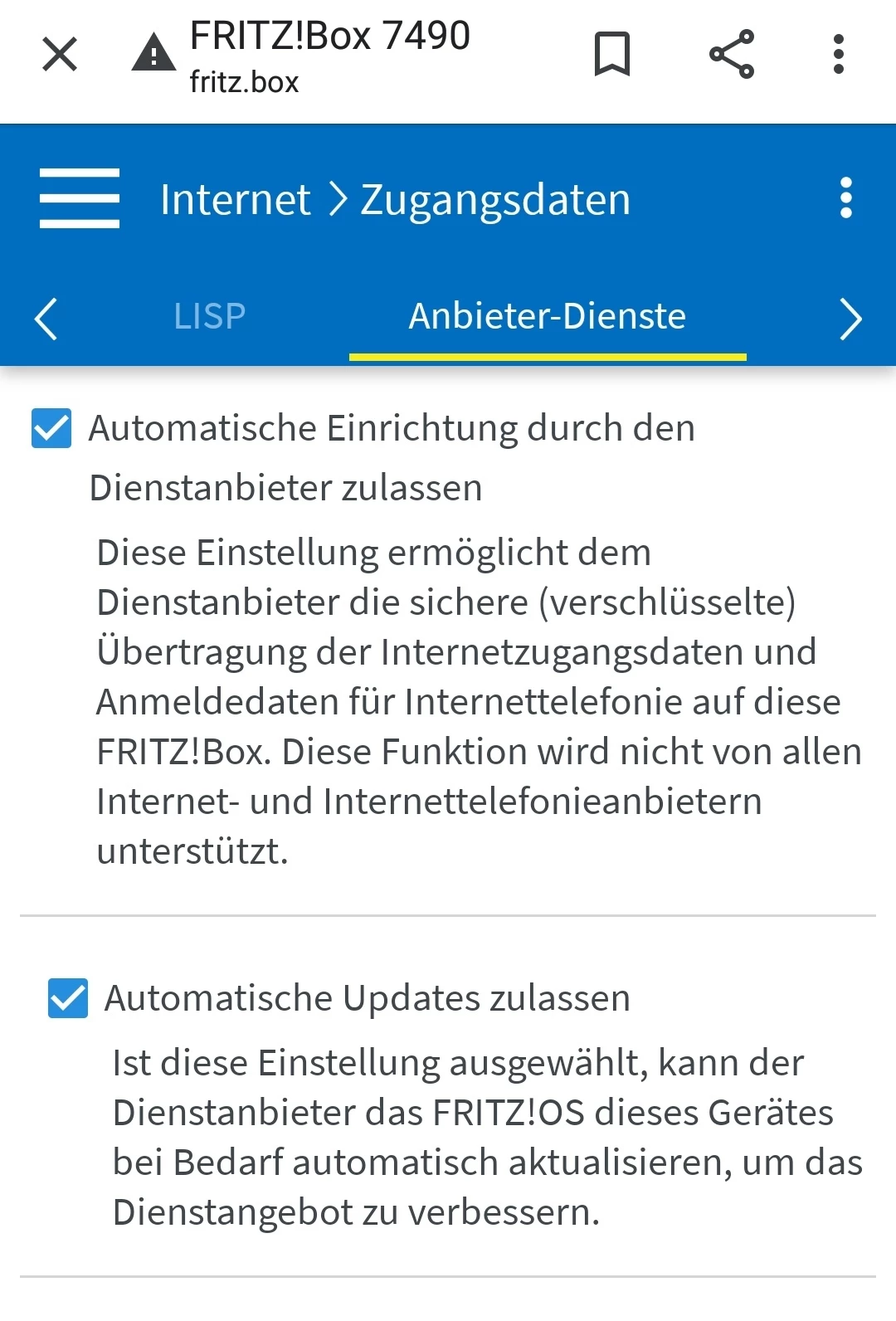View the insecure connection warning icon

[153, 55]
